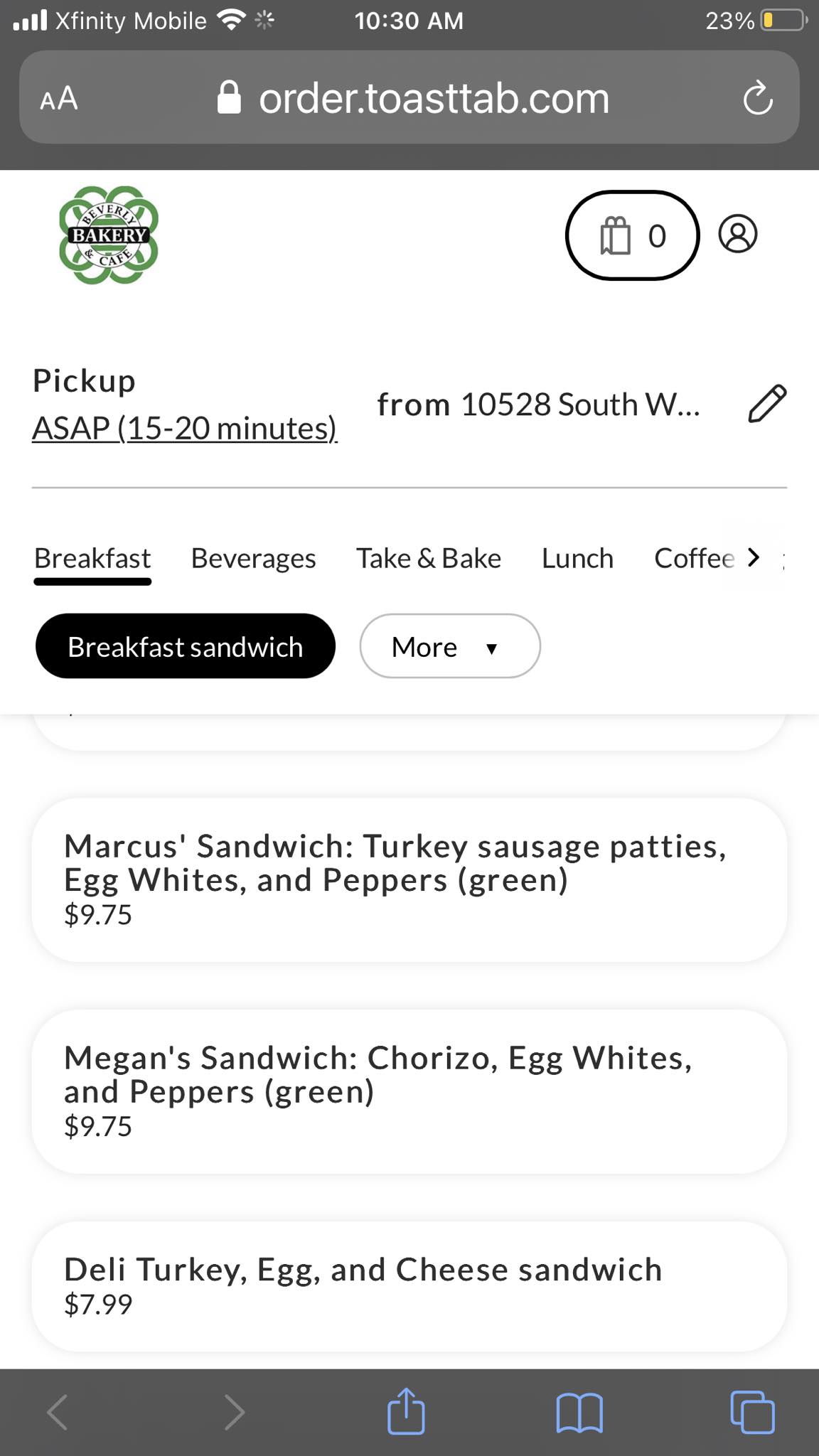Open Megan's Sandwich with Chorizo

pyautogui.click(x=409, y=1091)
